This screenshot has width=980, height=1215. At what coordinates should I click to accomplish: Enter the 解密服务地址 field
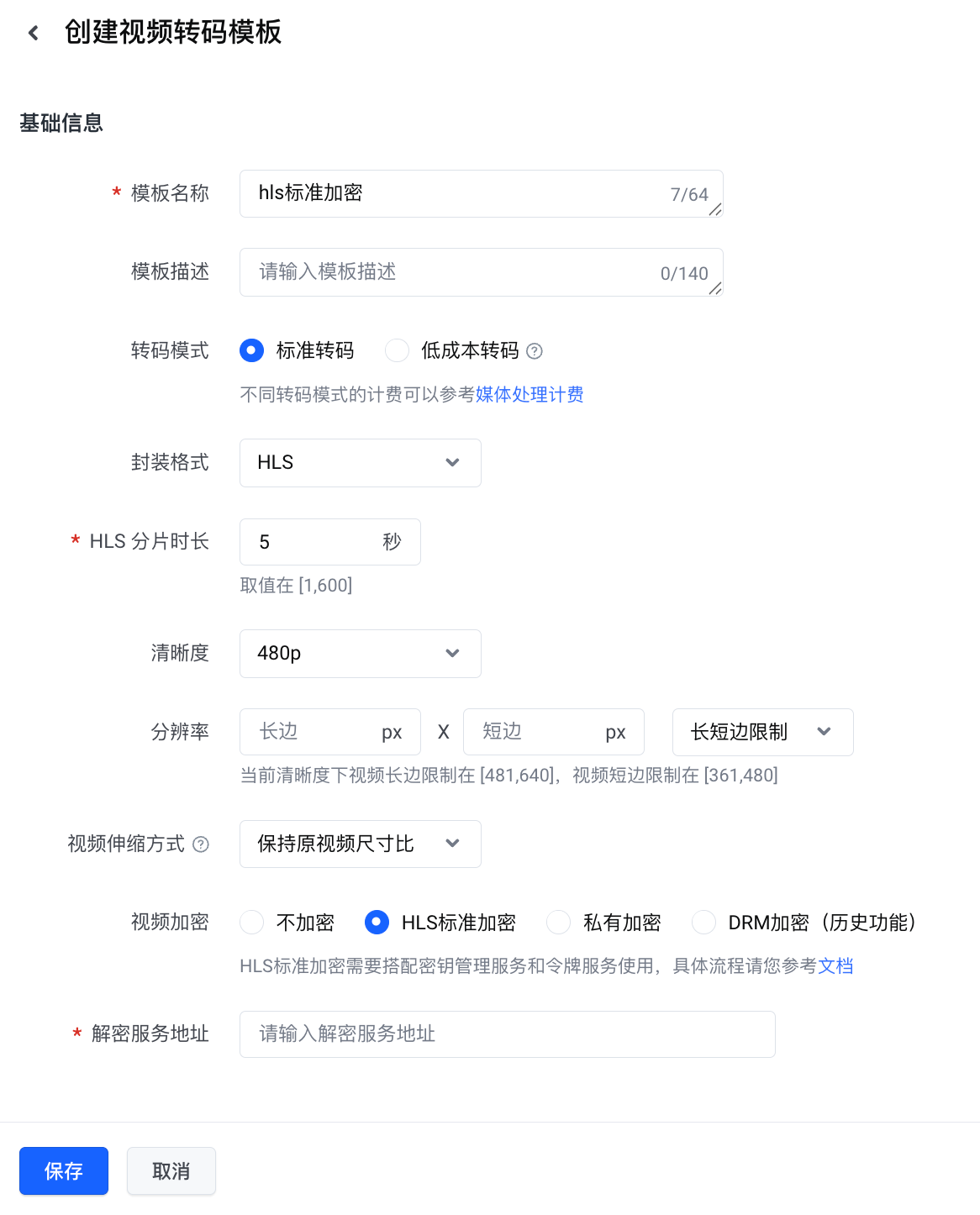coord(507,1034)
